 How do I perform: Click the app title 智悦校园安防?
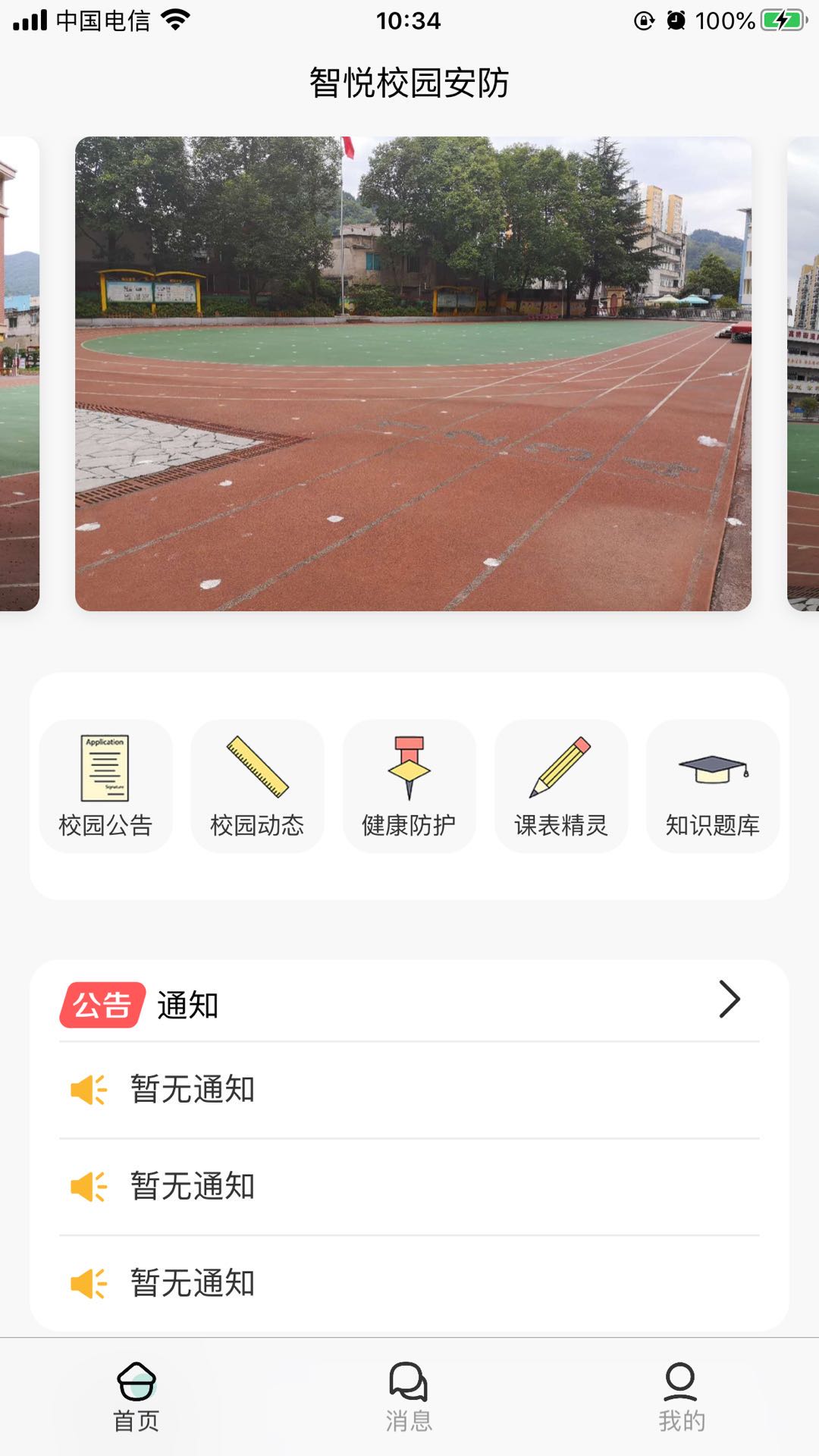[409, 85]
